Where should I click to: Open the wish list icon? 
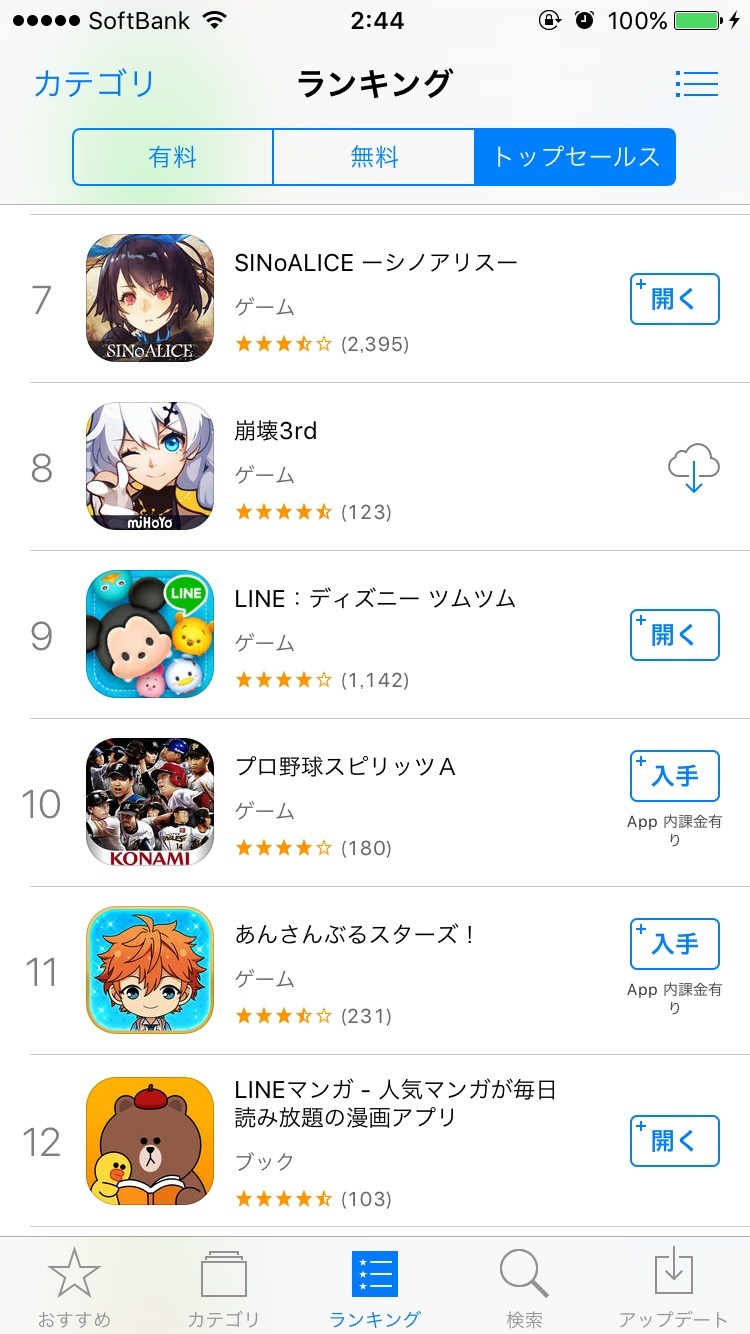[696, 84]
